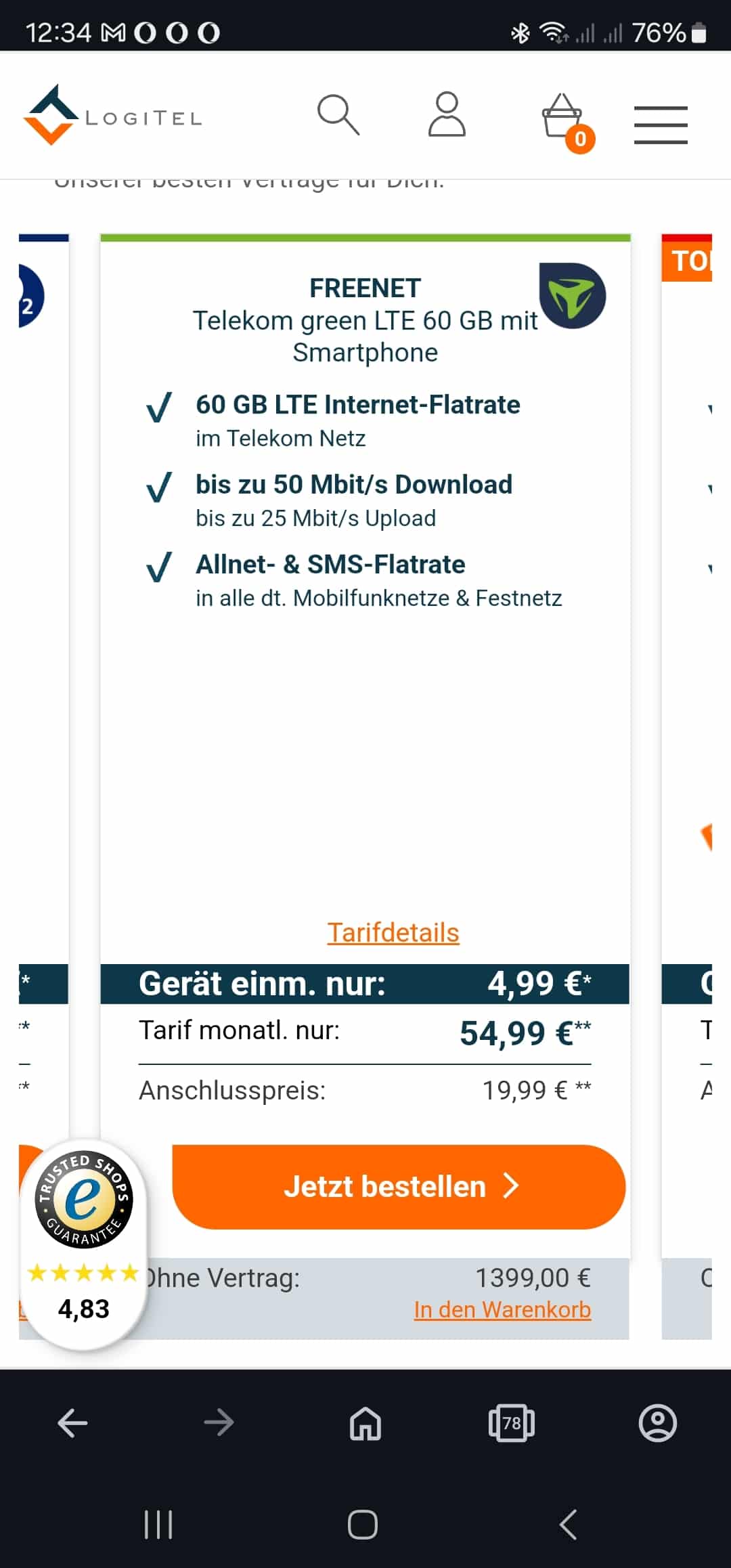
Task: Add device to cart via In den Warenkorb
Action: coord(502,1309)
